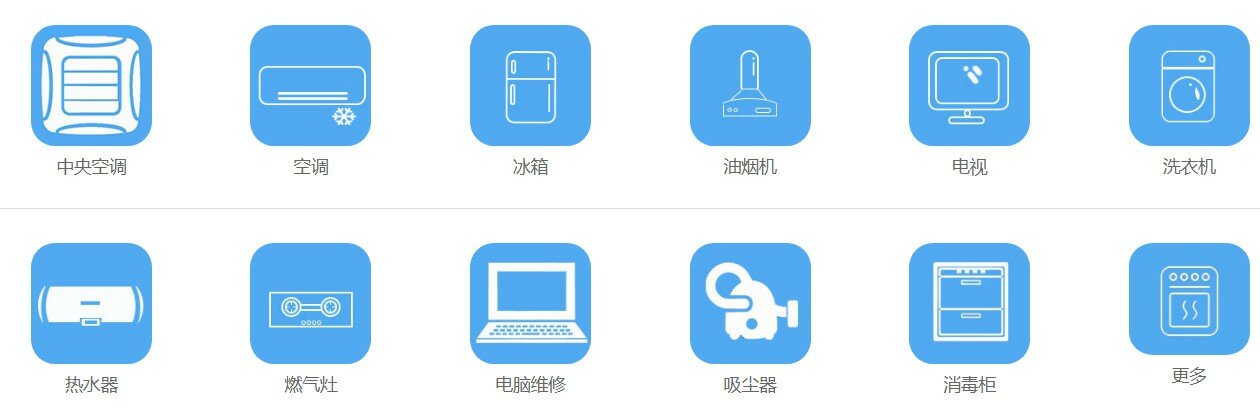Image resolution: width=1260 pixels, height=410 pixels.
Task: Select the 洗衣机 category
Action: pos(1189,86)
